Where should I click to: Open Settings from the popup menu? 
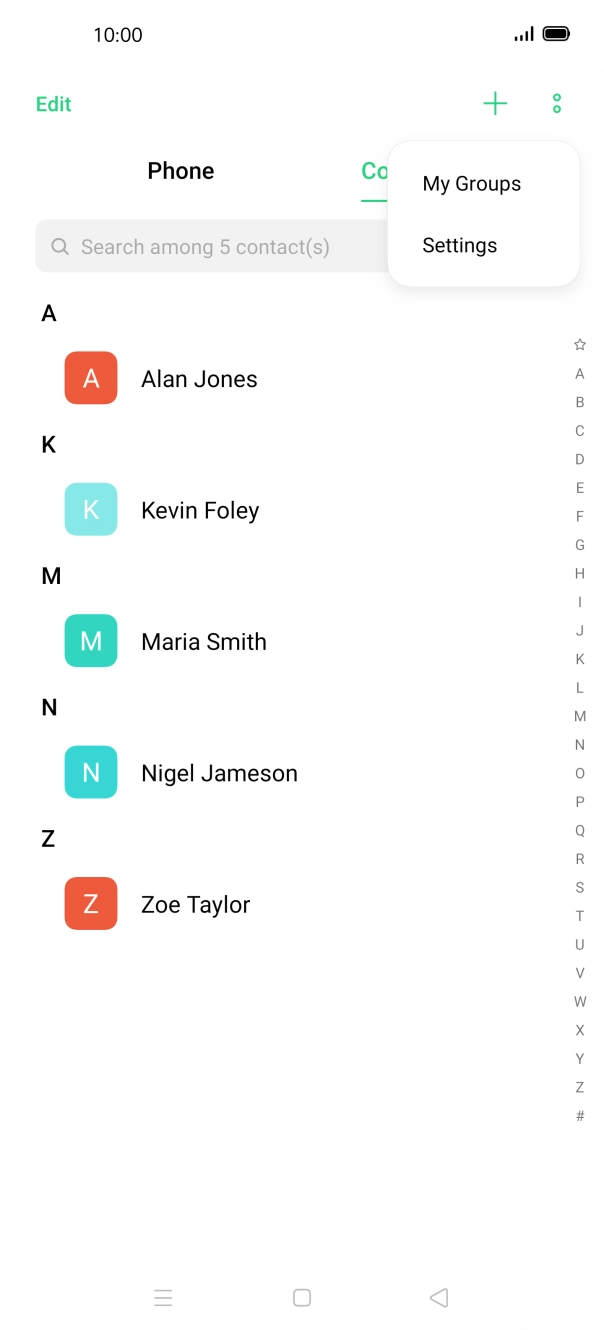tap(460, 246)
